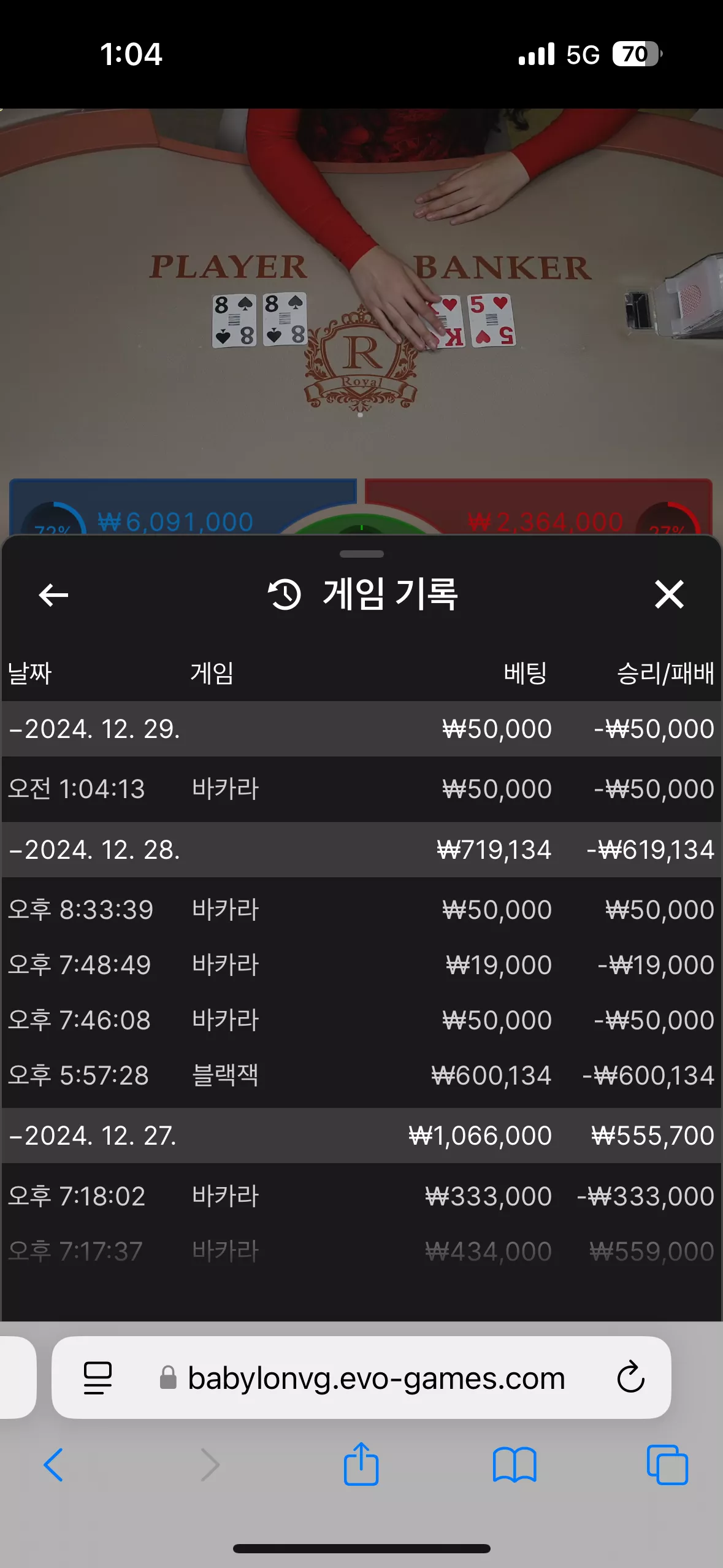Open the 오후 5:57:28 블랙잭 record
This screenshot has height=1568, width=723.
pyautogui.click(x=361, y=1075)
